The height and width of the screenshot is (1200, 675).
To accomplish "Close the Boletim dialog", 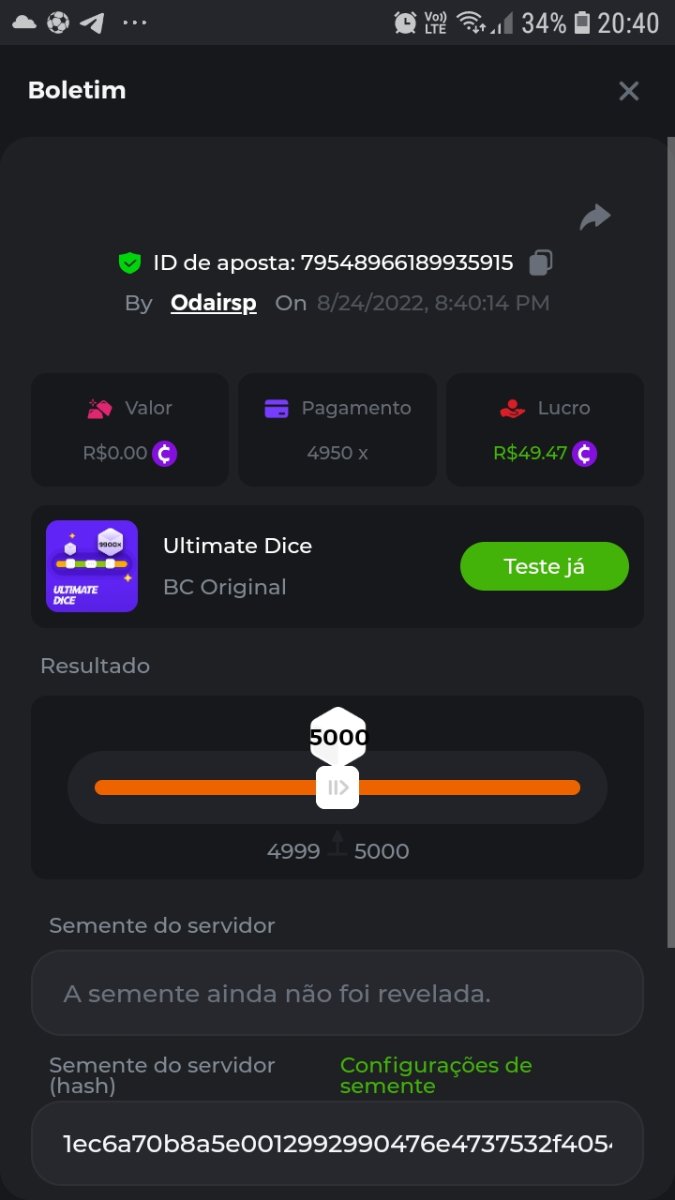I will pyautogui.click(x=628, y=91).
